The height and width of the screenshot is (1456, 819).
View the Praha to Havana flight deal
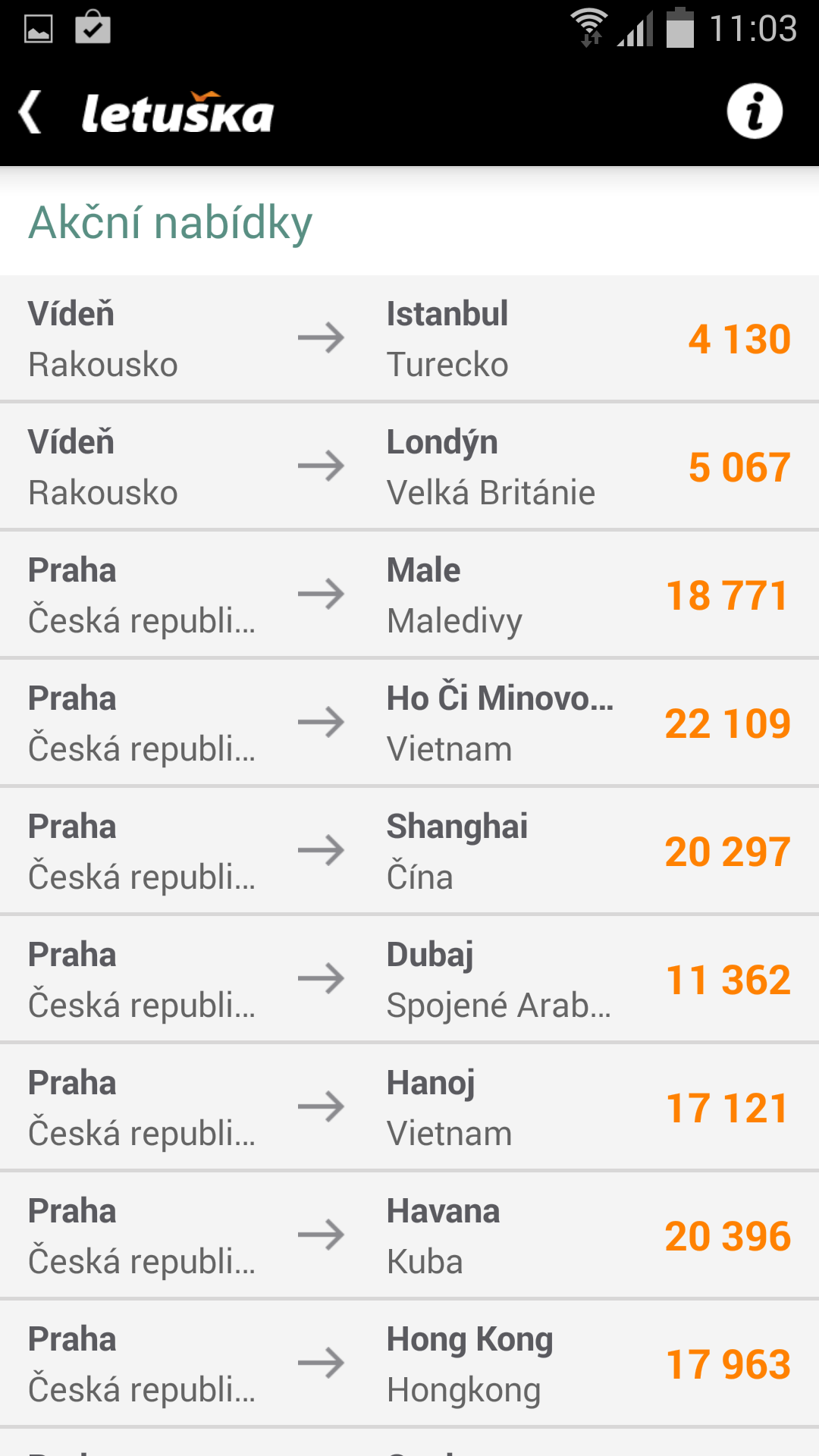409,1235
